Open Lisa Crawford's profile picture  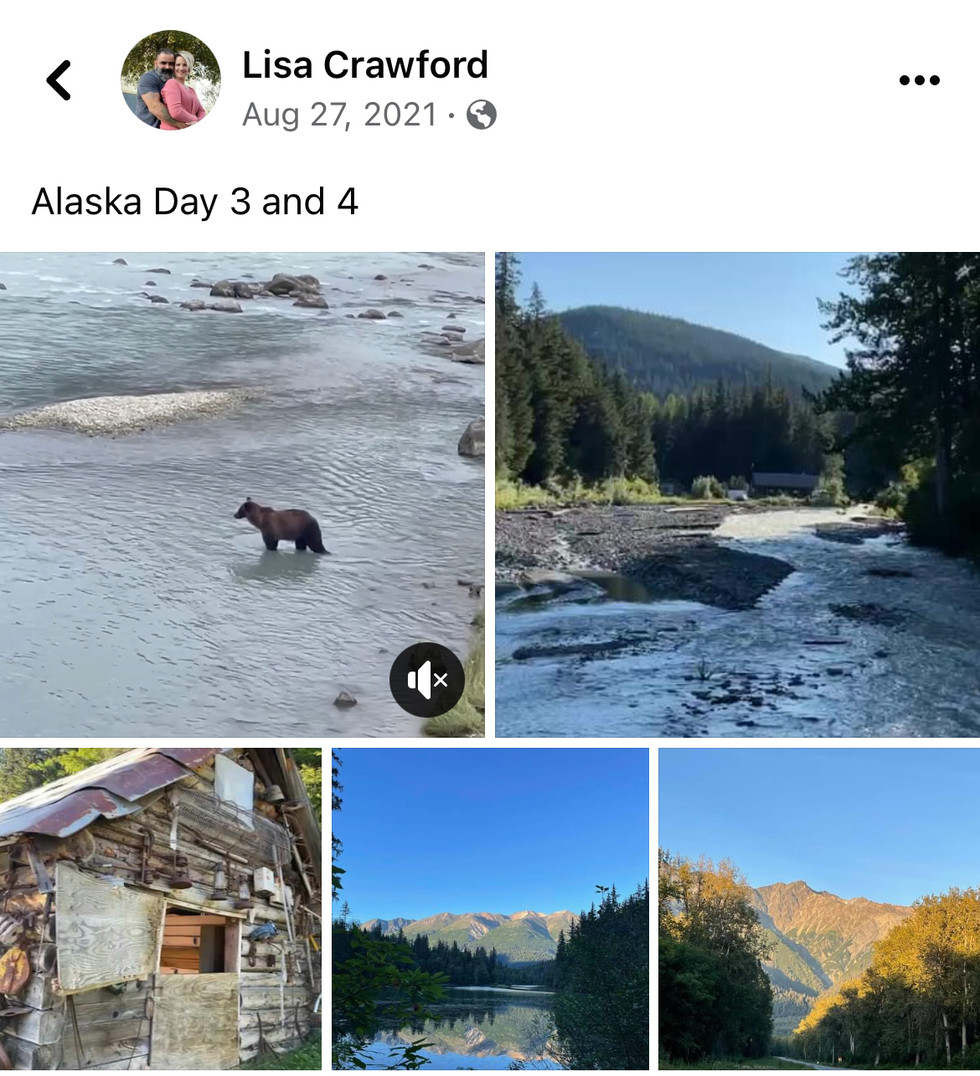[x=171, y=80]
